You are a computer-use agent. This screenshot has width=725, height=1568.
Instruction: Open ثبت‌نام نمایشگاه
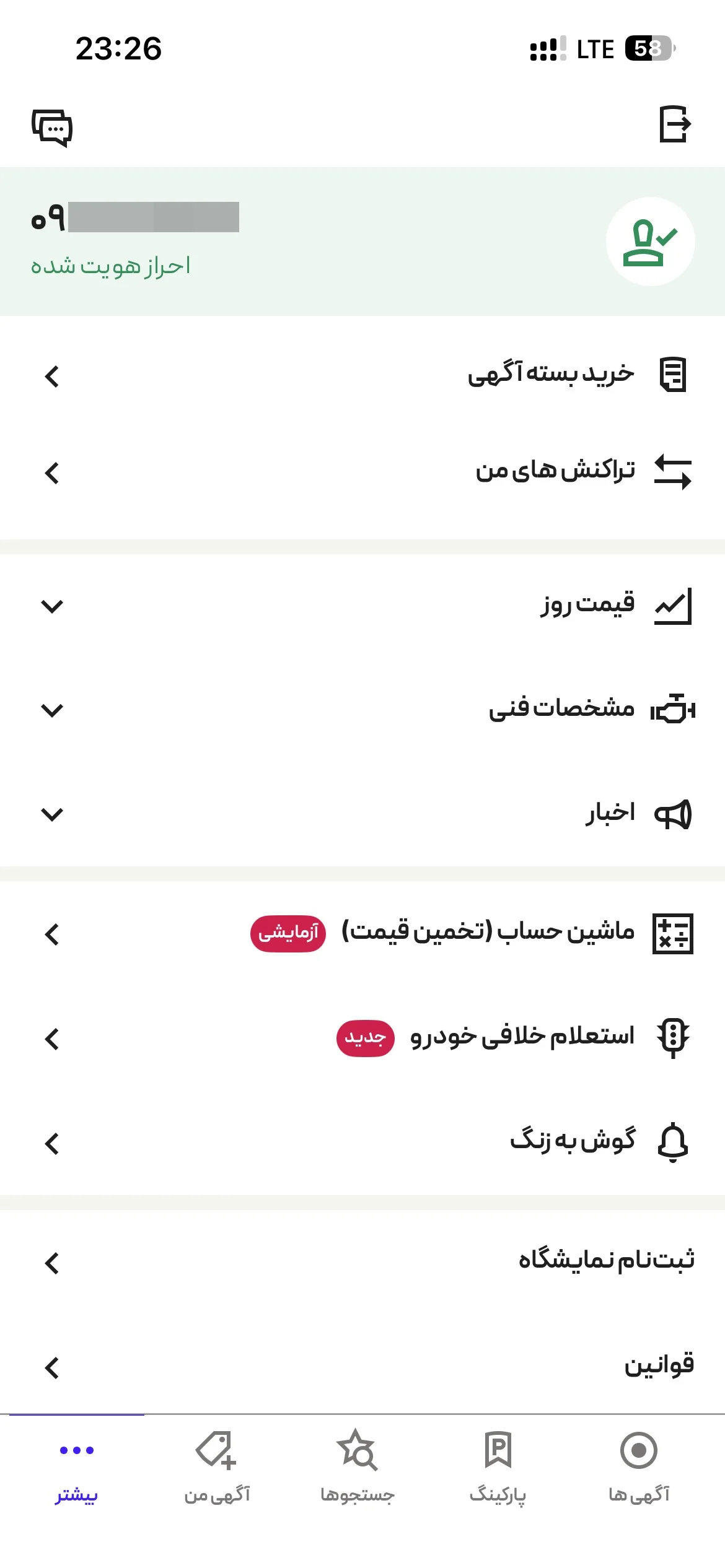click(x=362, y=1262)
